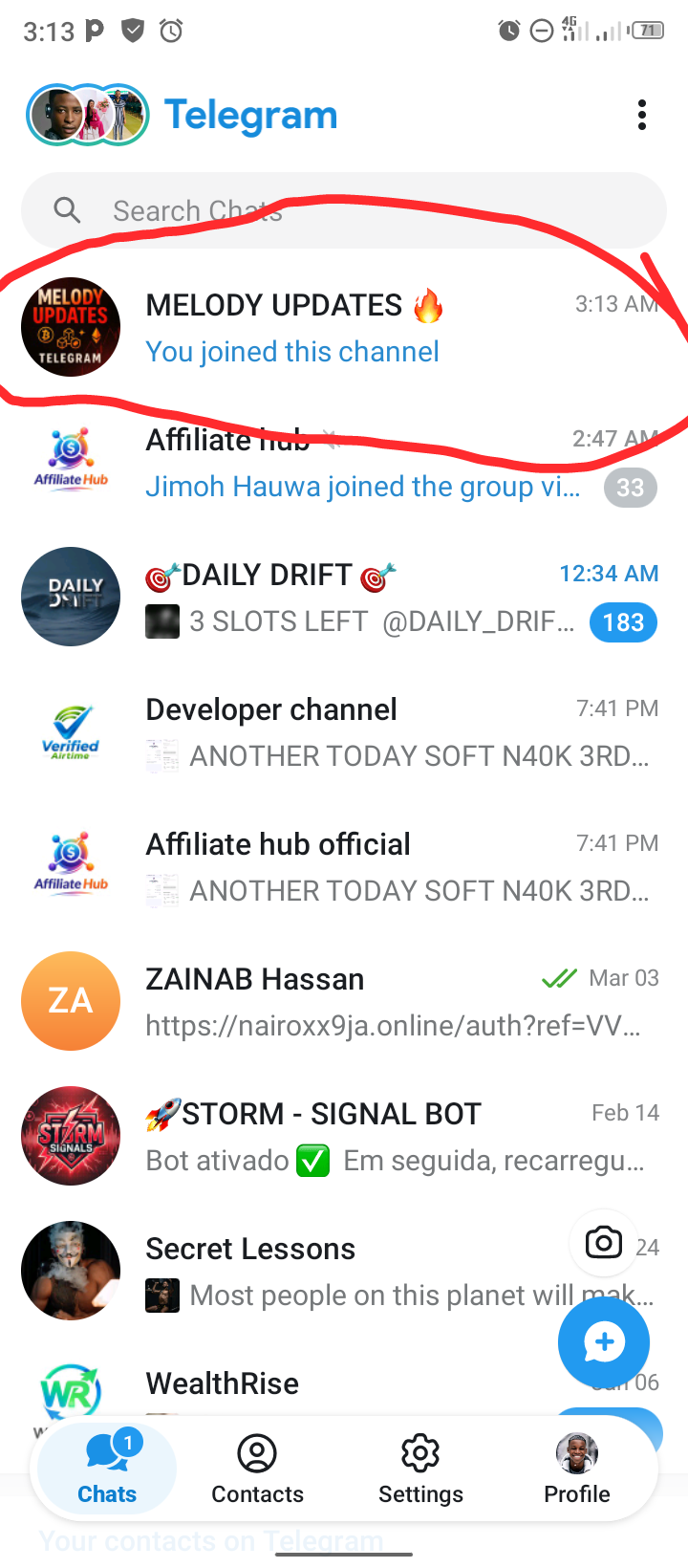The width and height of the screenshot is (688, 1568).
Task: Start a new message with the compose button
Action: point(604,1342)
